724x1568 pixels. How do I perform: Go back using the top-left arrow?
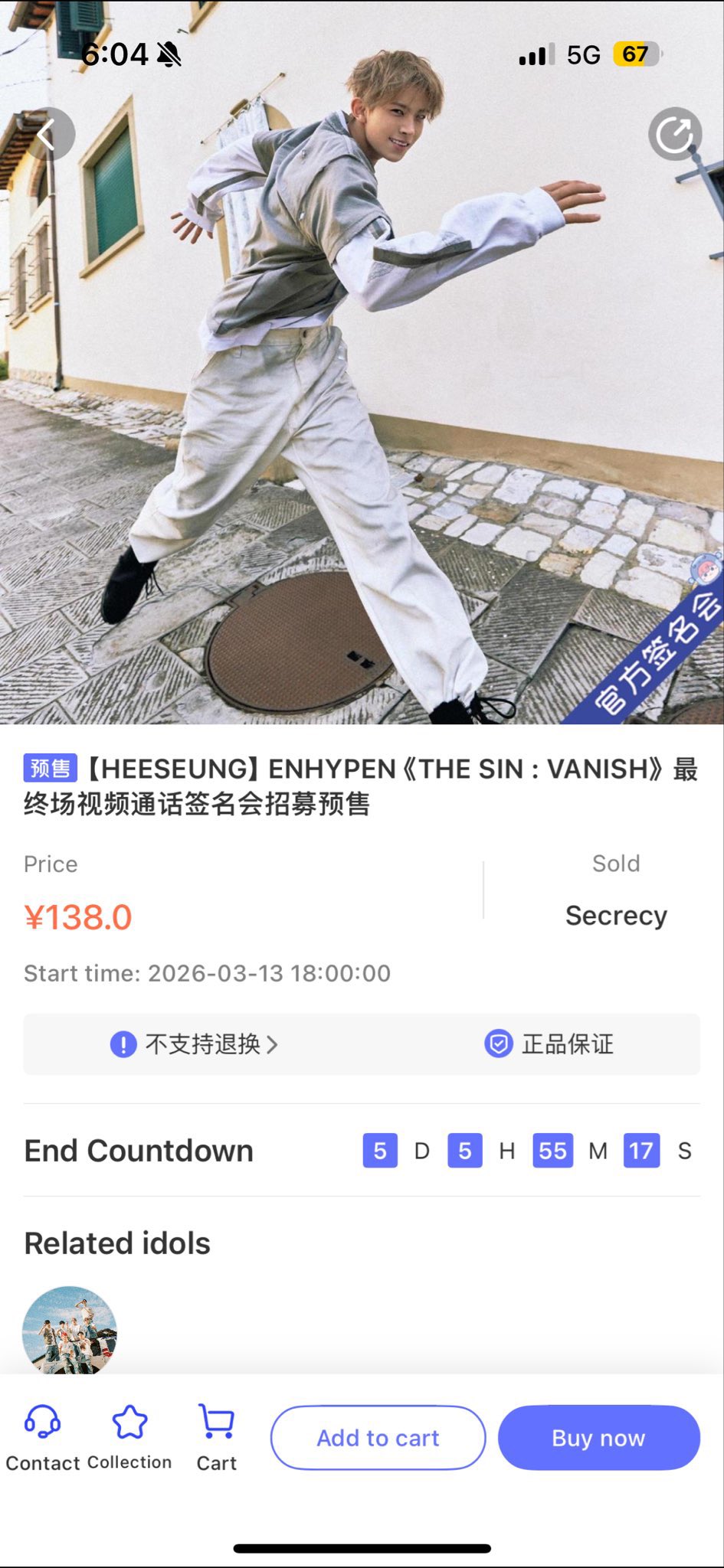tap(47, 134)
